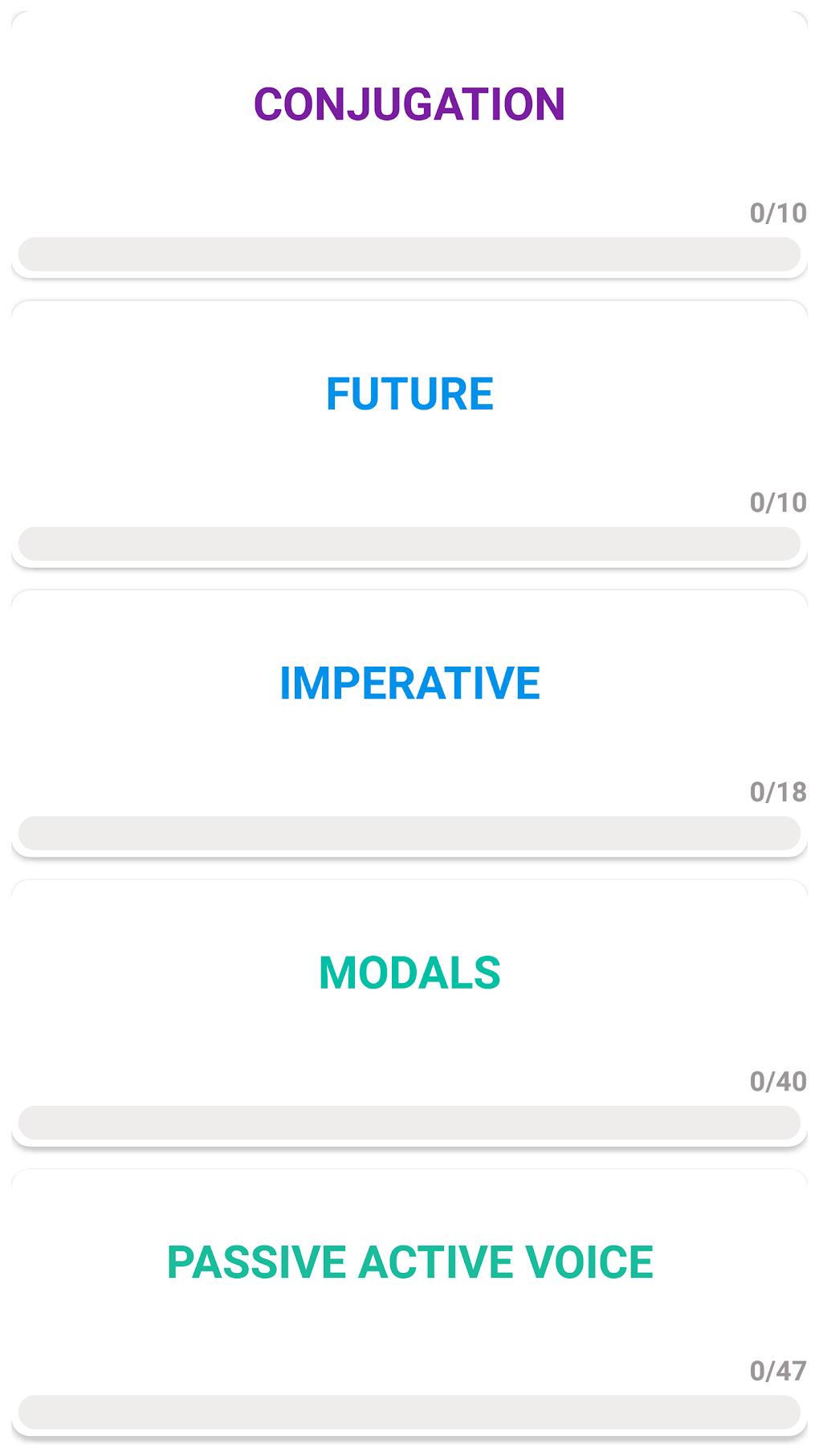The width and height of the screenshot is (819, 1456).
Task: Open the Conjugation lesson card
Action: click(409, 145)
